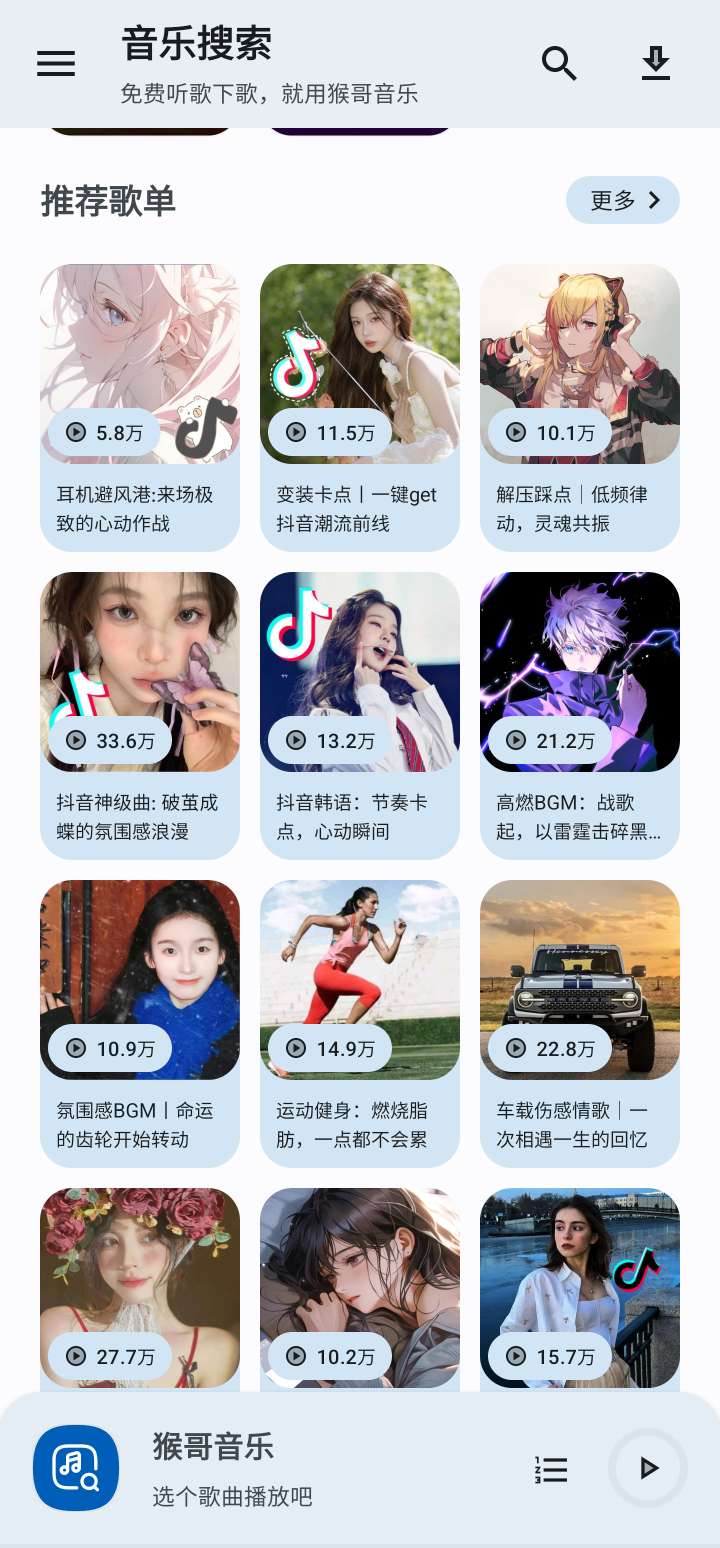720x1548 pixels.
Task: Start playback with the play button
Action: 648,1468
